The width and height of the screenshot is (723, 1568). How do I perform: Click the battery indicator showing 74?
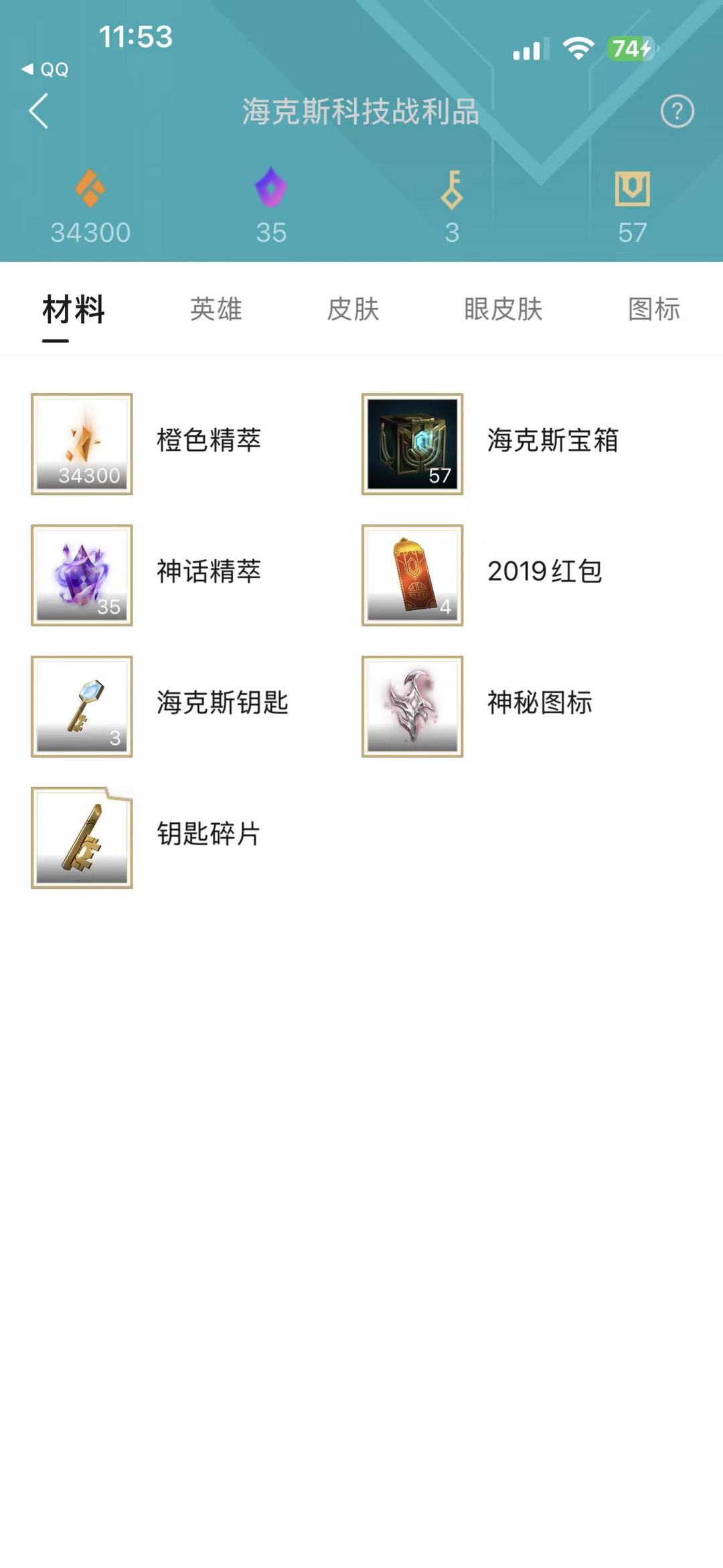630,48
